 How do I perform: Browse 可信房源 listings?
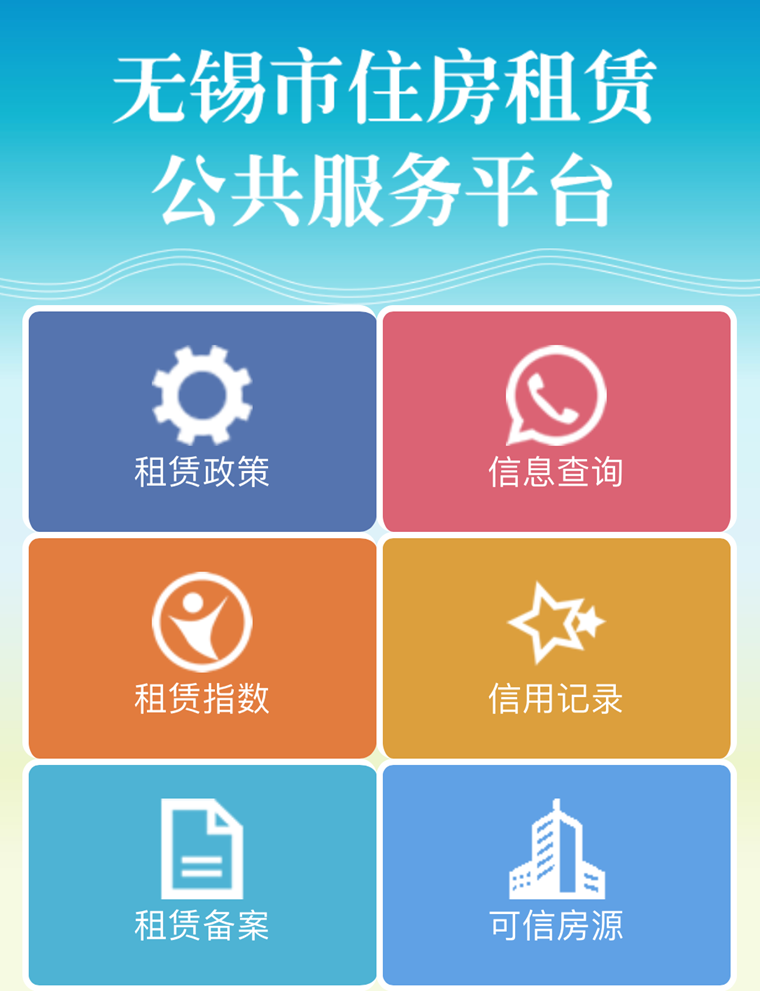[x=556, y=875]
